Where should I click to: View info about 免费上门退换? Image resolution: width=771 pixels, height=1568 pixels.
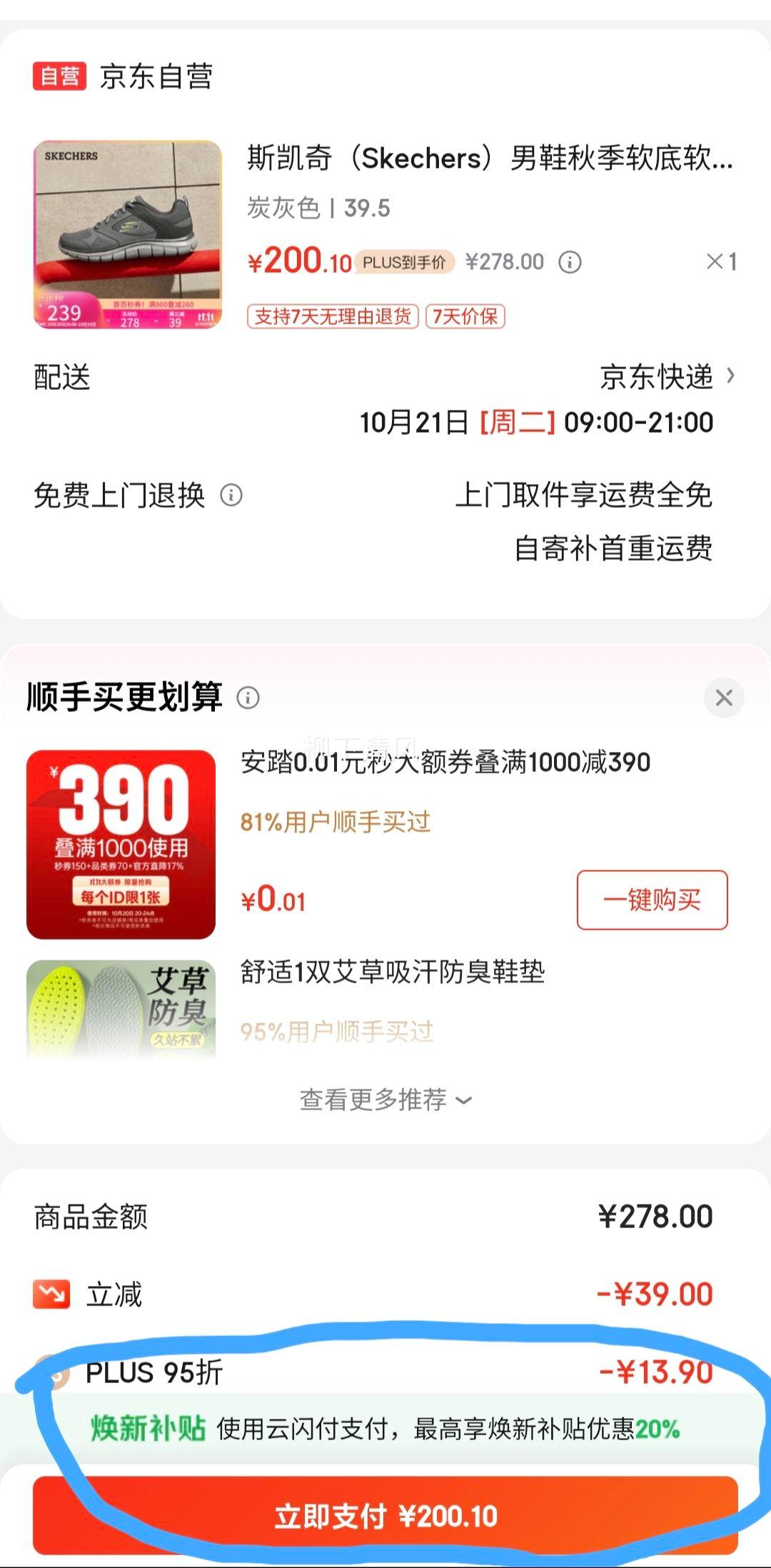pyautogui.click(x=231, y=495)
